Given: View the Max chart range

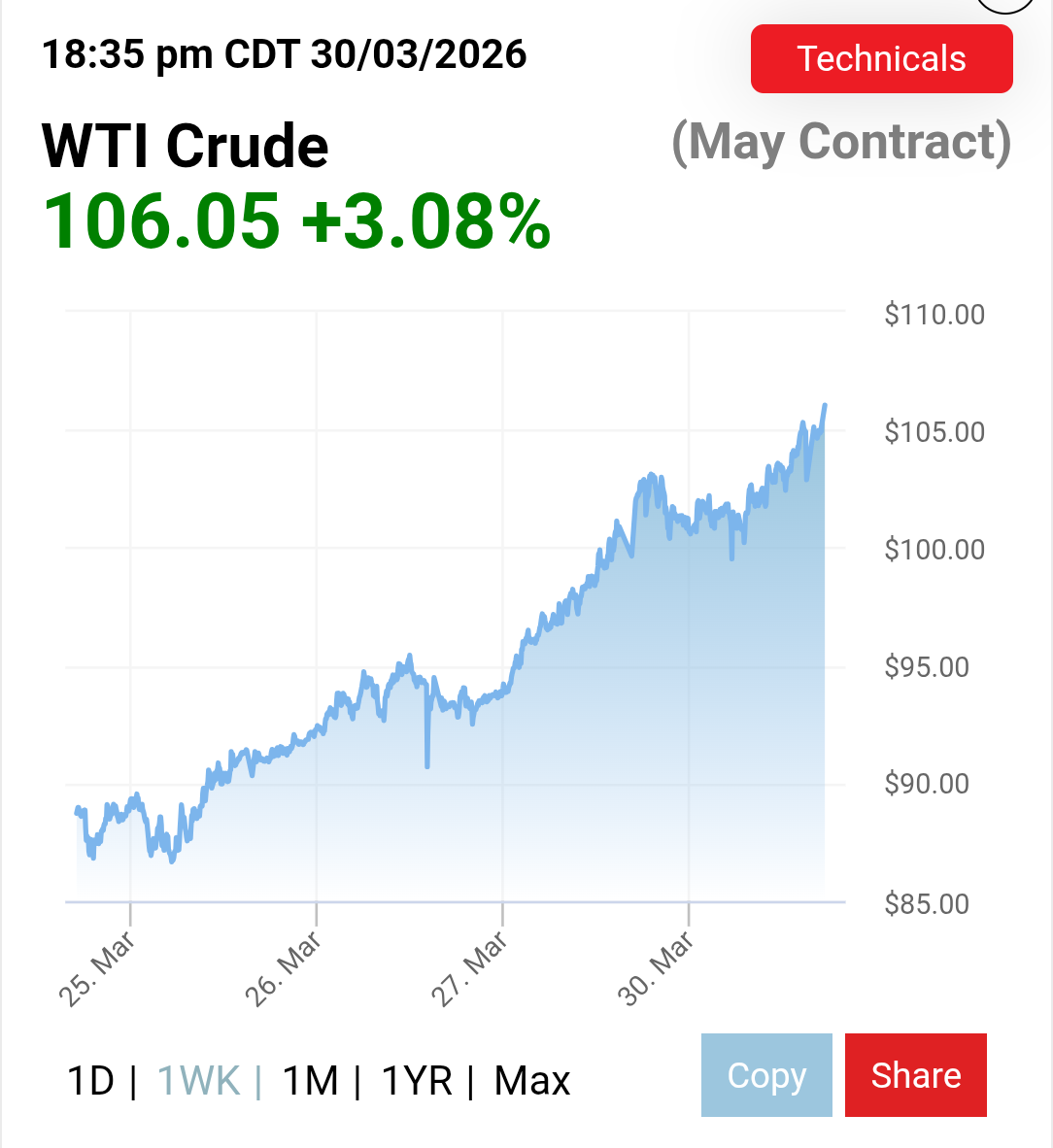Looking at the screenshot, I should coord(532,1081).
